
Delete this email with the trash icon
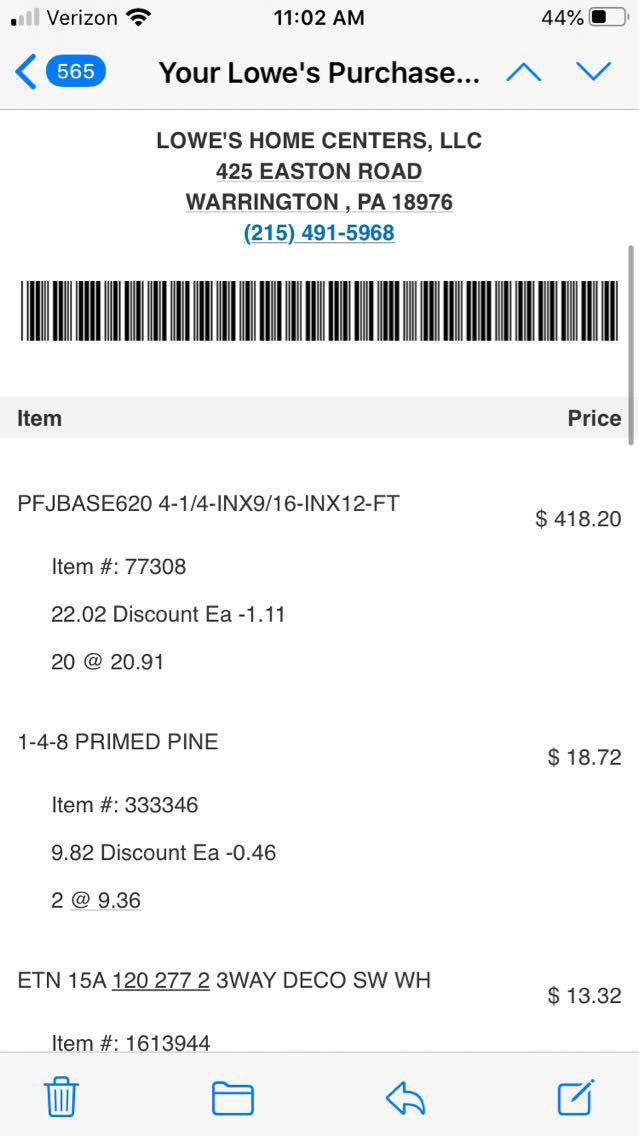click(61, 1097)
